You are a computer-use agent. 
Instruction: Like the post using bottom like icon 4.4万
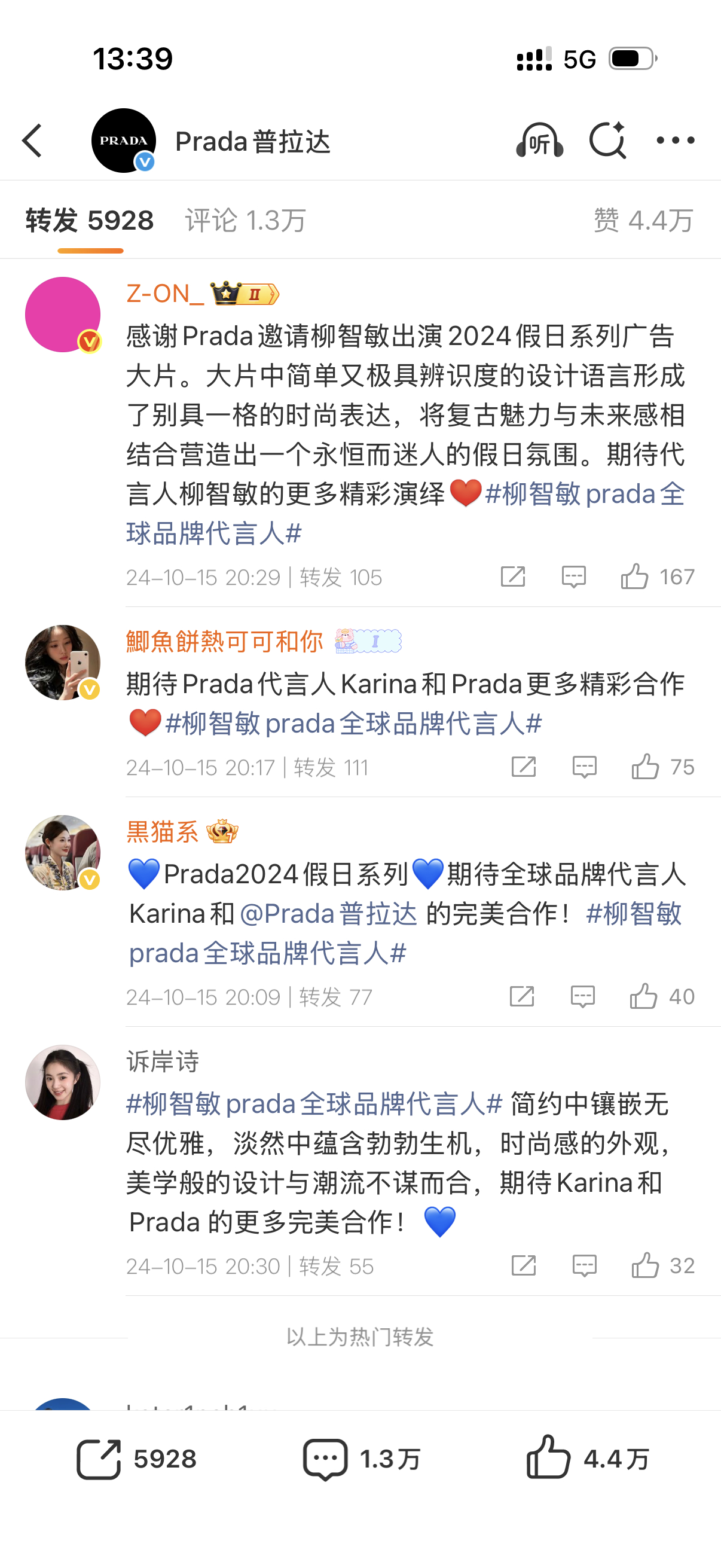tap(548, 1457)
